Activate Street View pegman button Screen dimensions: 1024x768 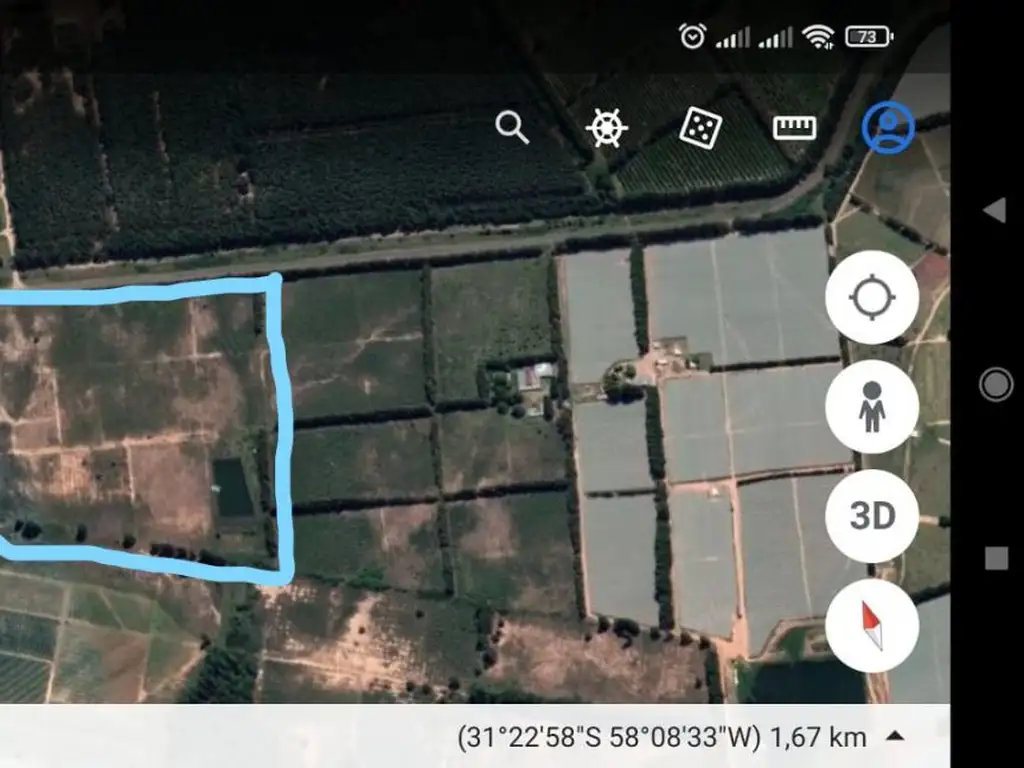coord(872,407)
